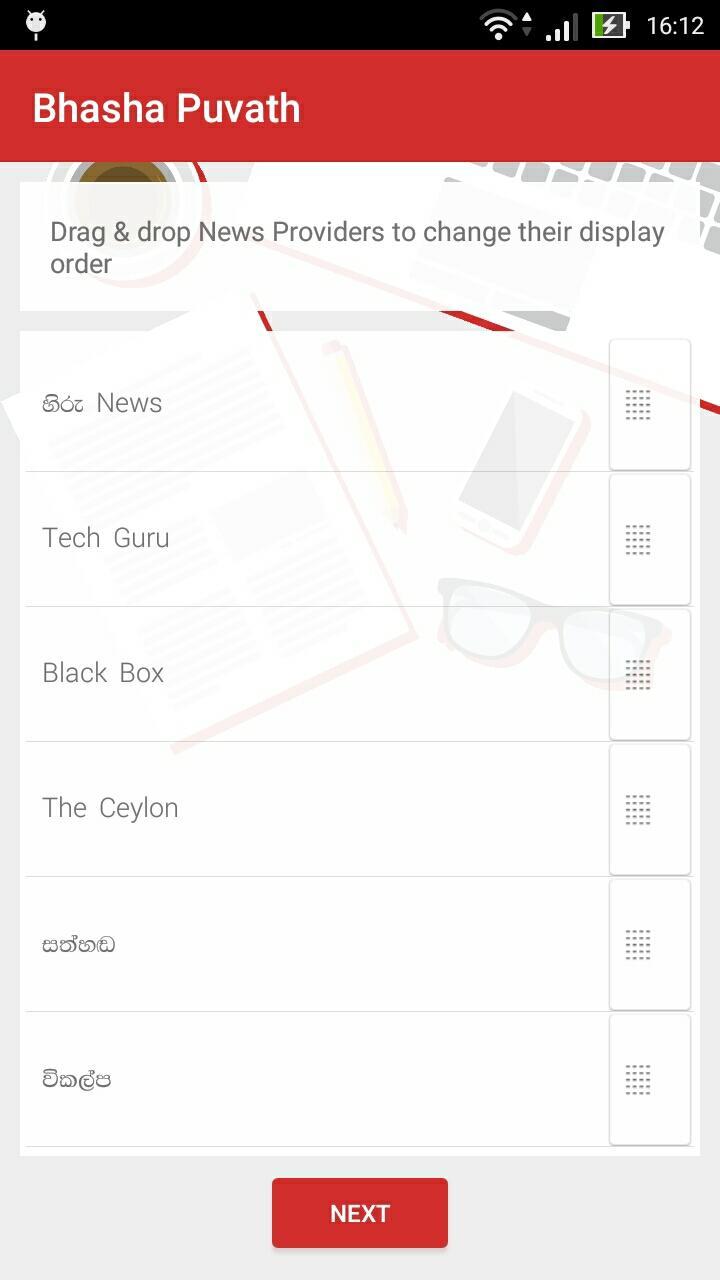Tap the NEXT button
The width and height of the screenshot is (720, 1280).
(360, 1213)
